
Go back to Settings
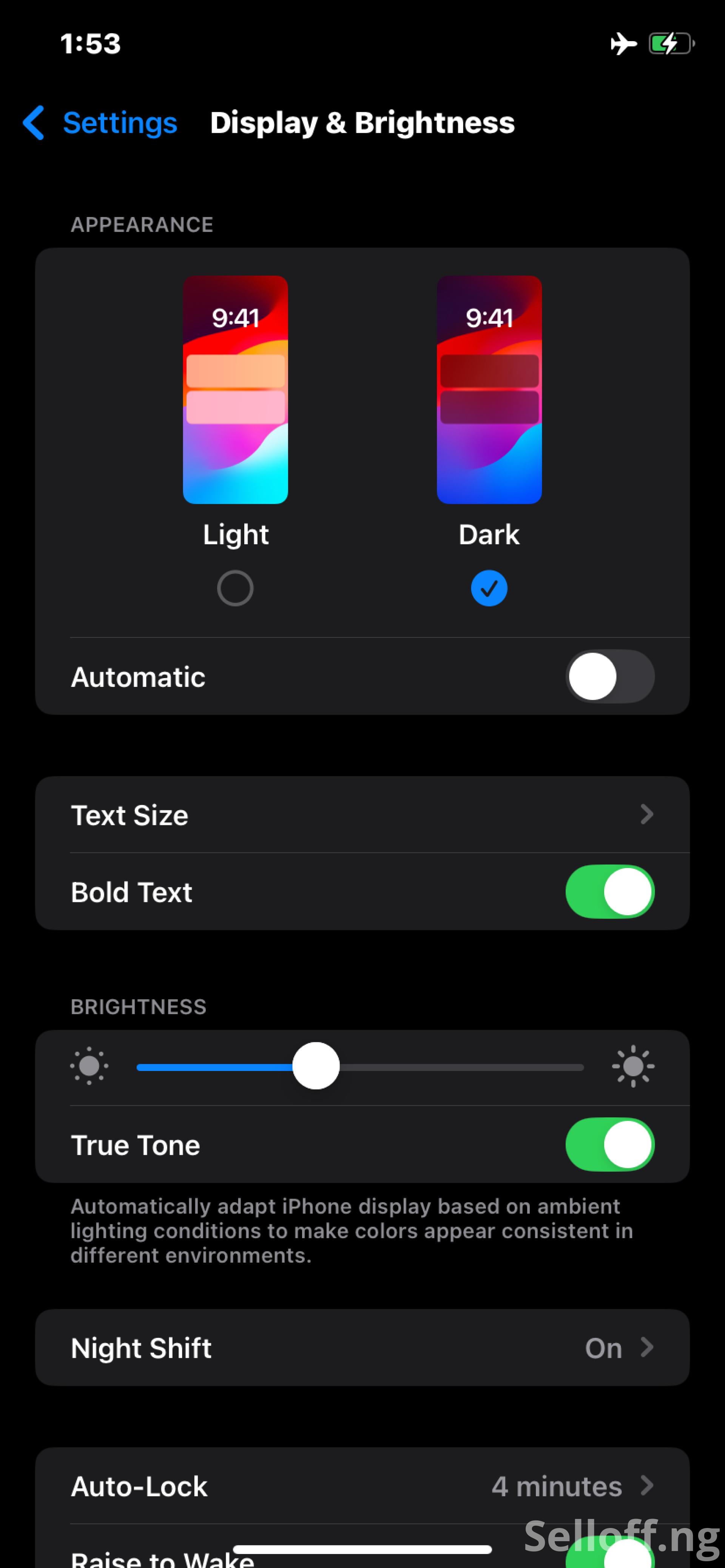100,123
